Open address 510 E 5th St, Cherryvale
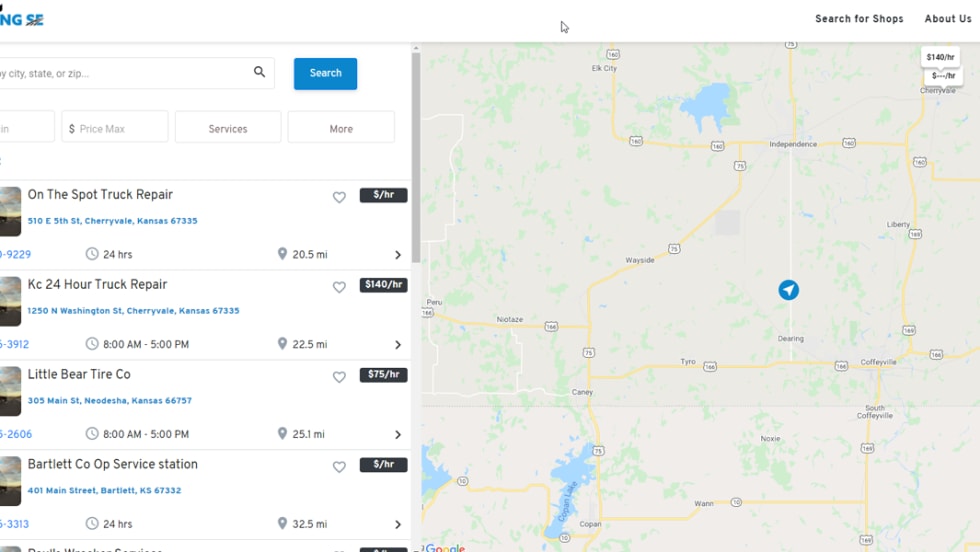Screen dimensions: 980x552 pos(112,221)
